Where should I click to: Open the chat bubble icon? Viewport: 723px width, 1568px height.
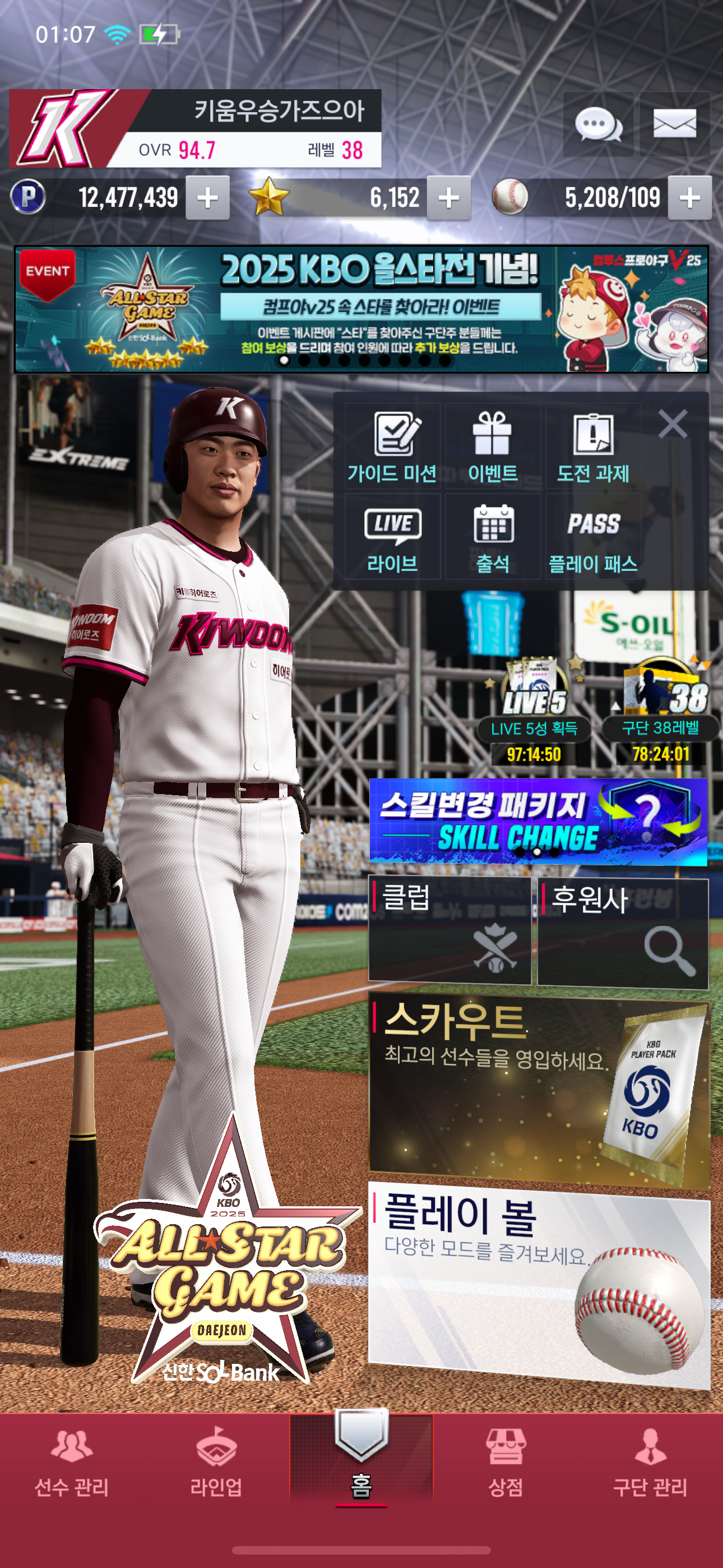(597, 125)
